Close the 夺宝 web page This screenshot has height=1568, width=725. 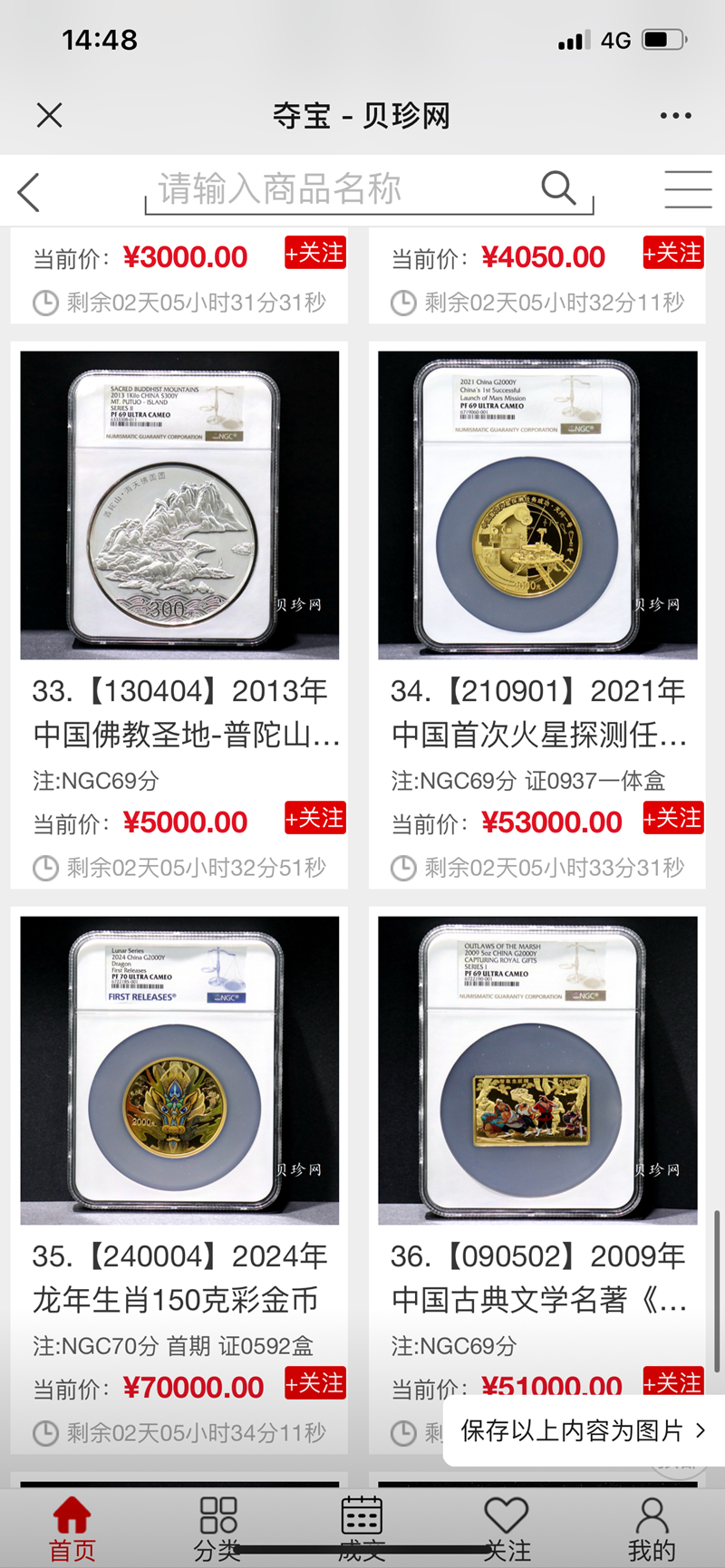point(49,115)
